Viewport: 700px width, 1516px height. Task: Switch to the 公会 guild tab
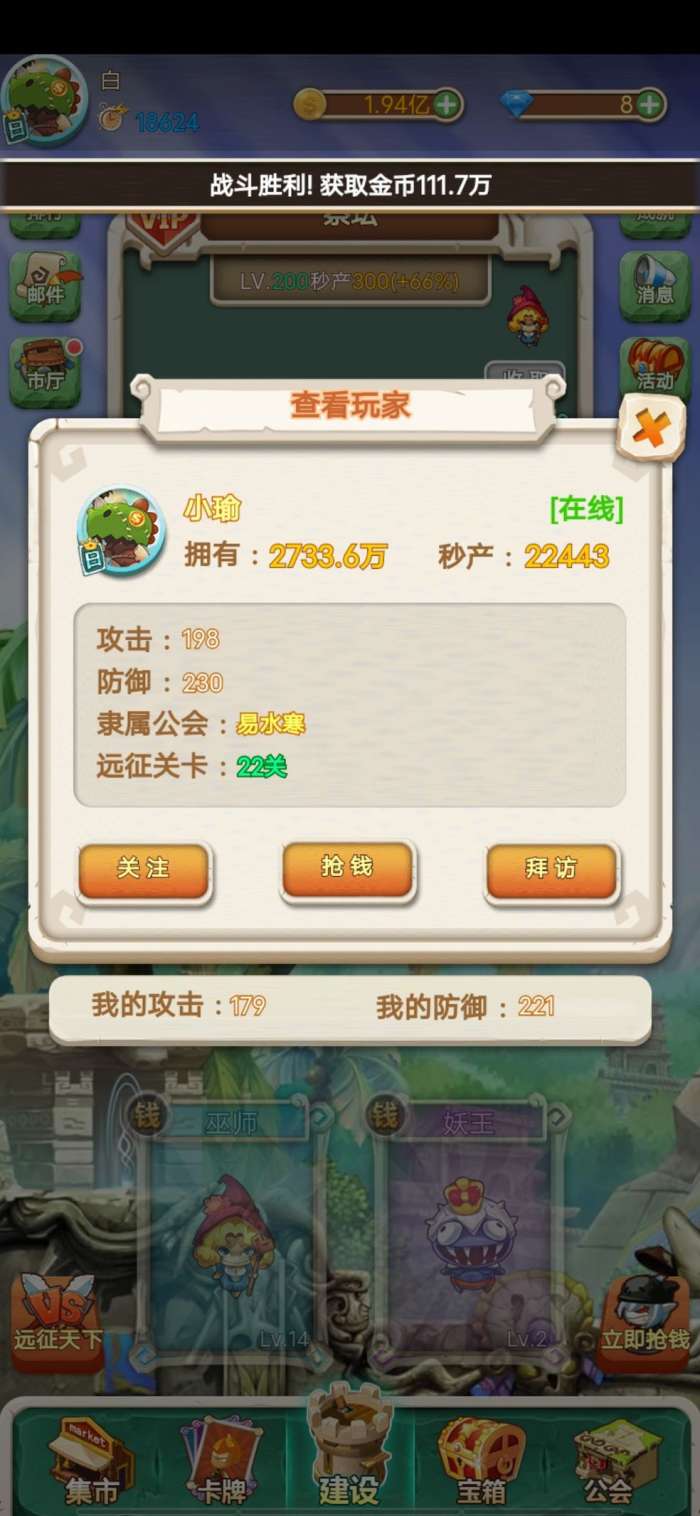click(608, 1460)
